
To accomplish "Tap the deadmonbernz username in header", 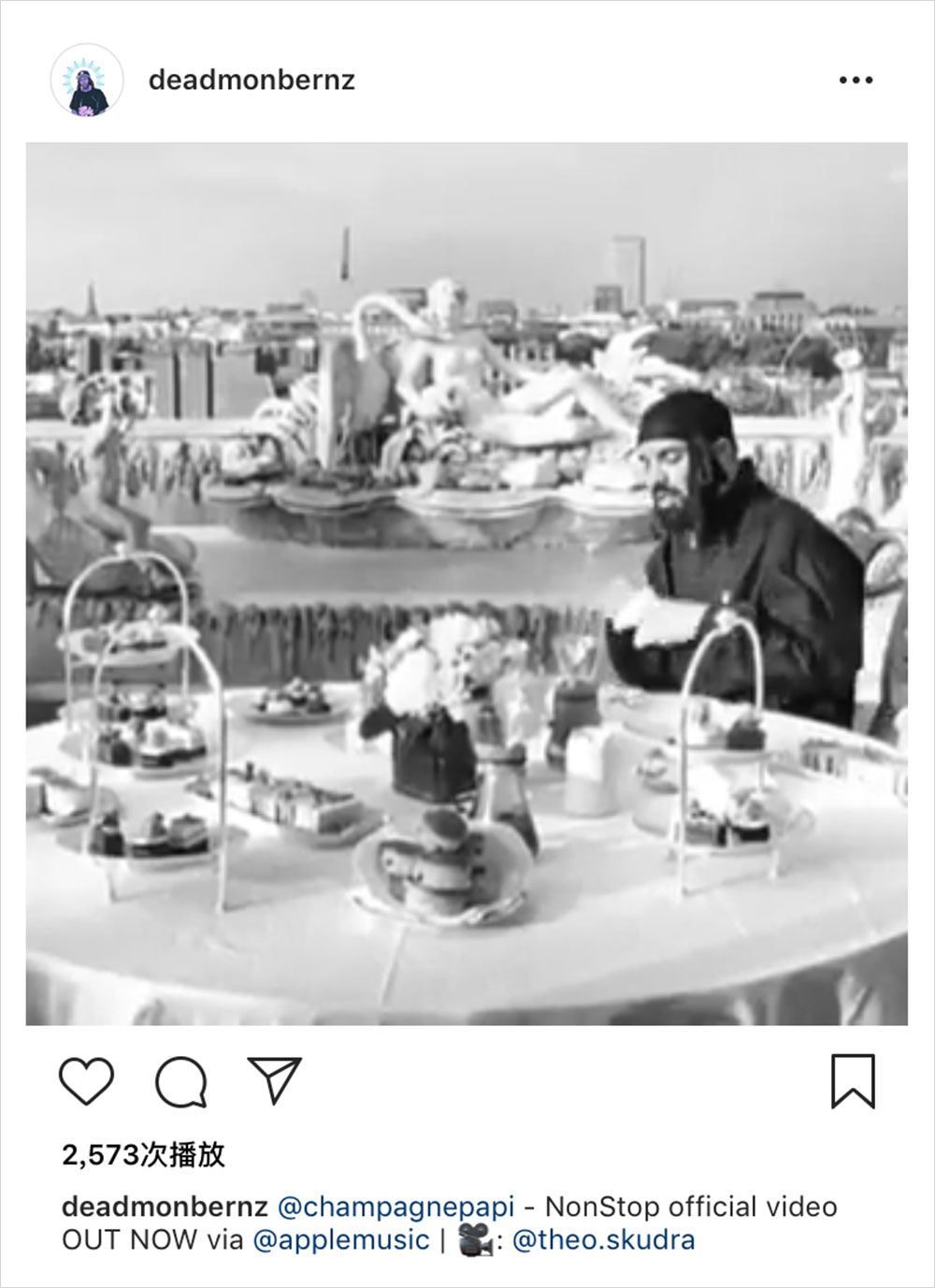I will tap(252, 80).
